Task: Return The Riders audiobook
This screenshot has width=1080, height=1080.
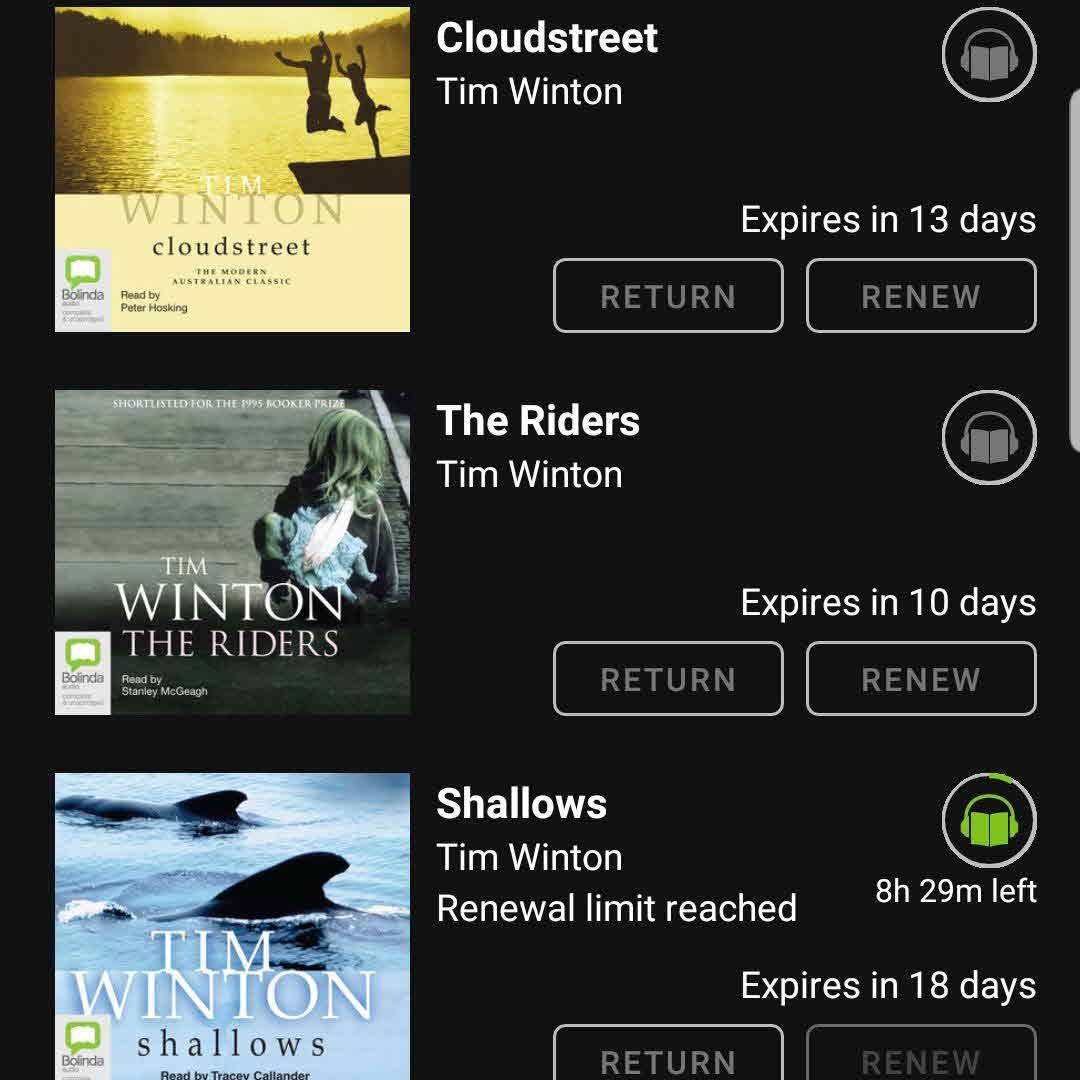Action: click(x=668, y=679)
